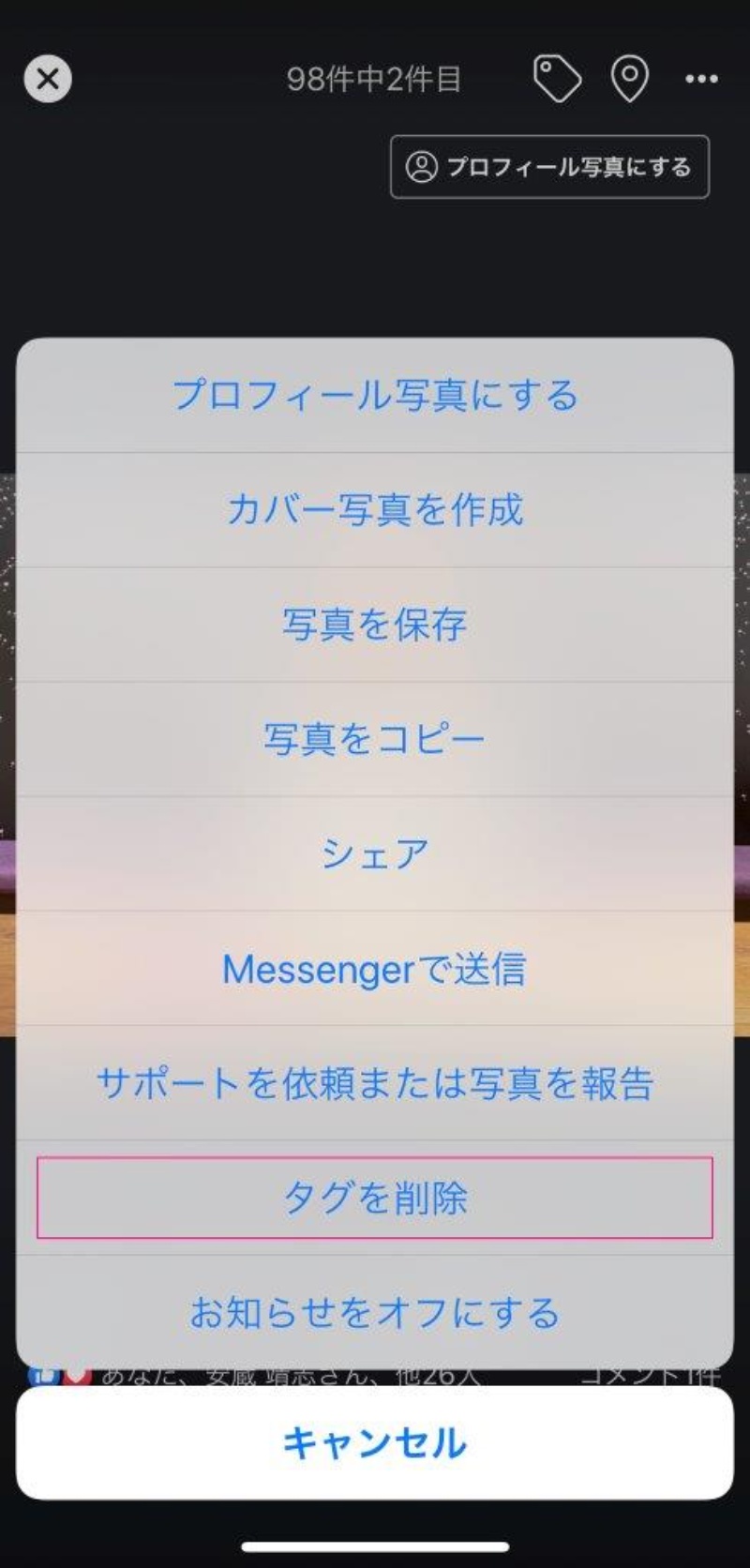The image size is (750, 1568).
Task: Choose 写真をコピー
Action: [375, 739]
